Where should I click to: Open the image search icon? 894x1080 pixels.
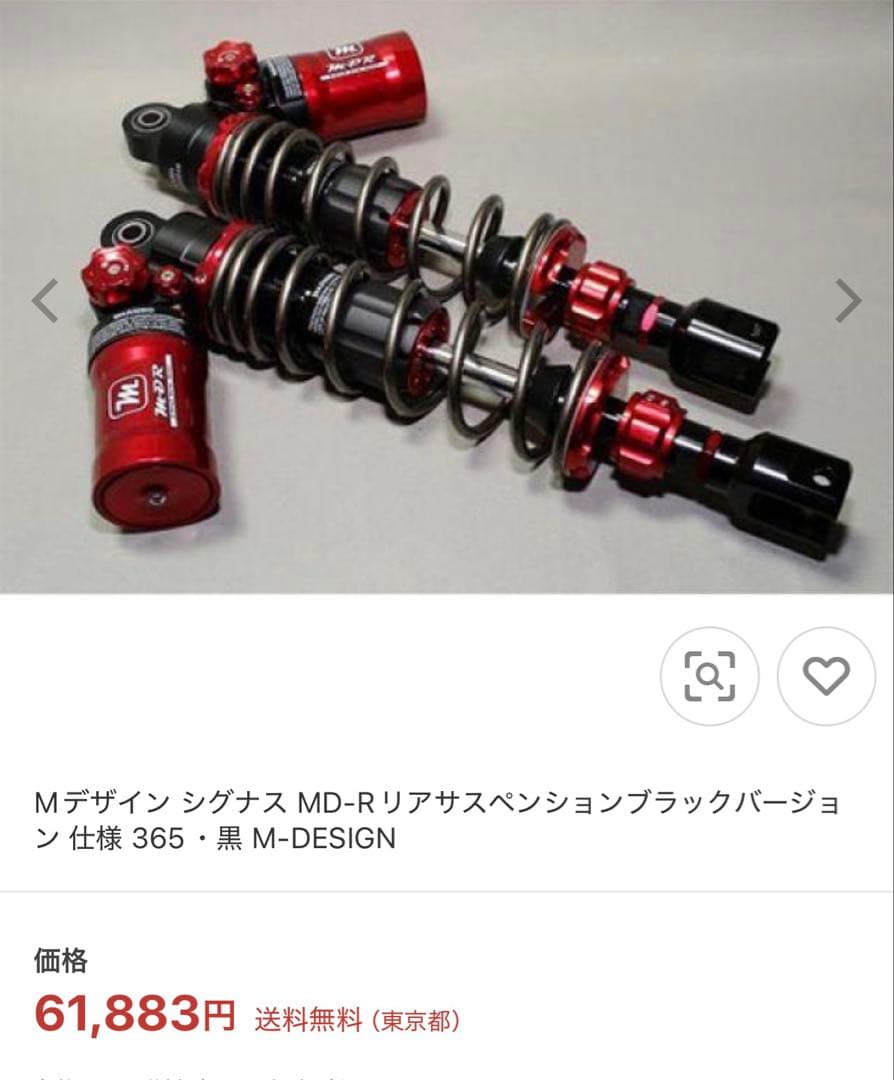(x=709, y=677)
